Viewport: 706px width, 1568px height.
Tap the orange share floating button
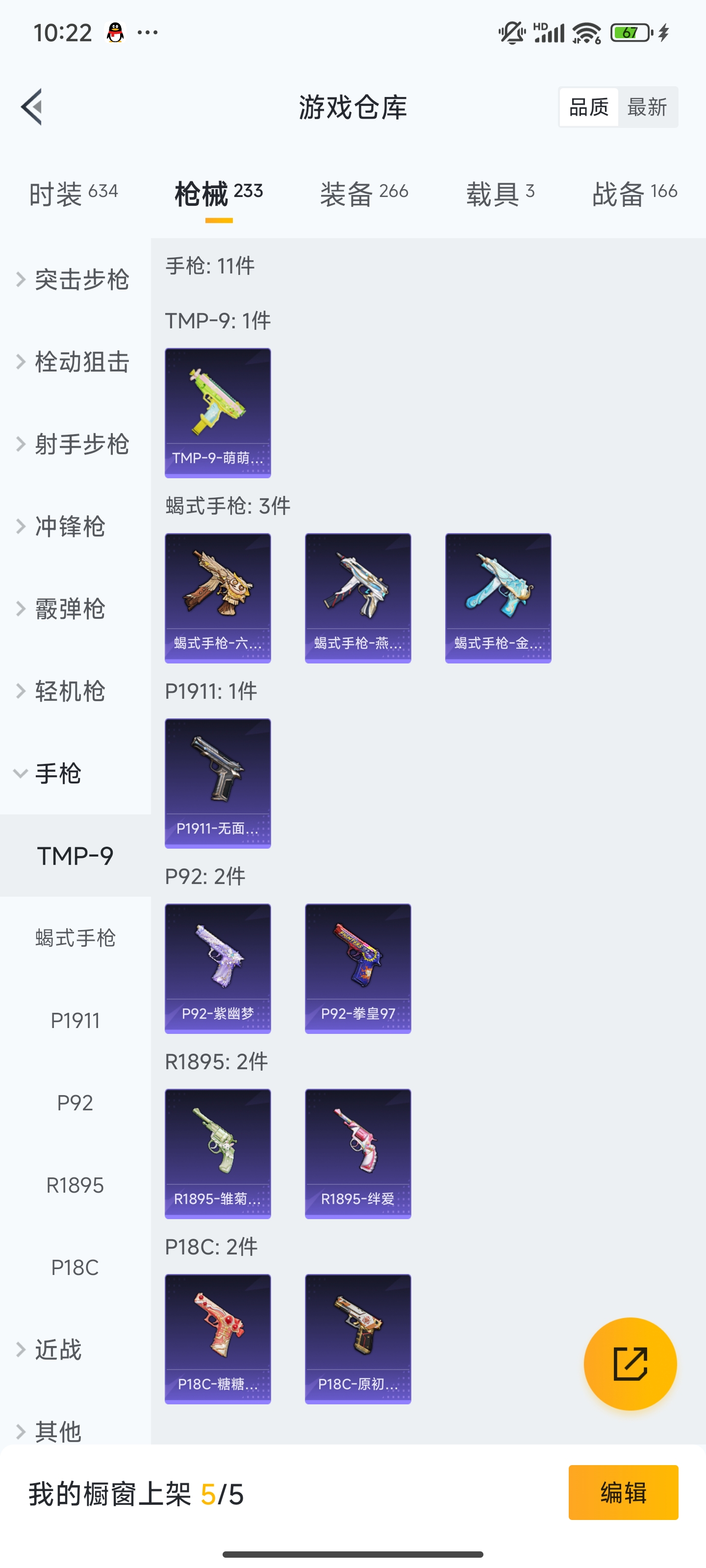pos(630,1364)
